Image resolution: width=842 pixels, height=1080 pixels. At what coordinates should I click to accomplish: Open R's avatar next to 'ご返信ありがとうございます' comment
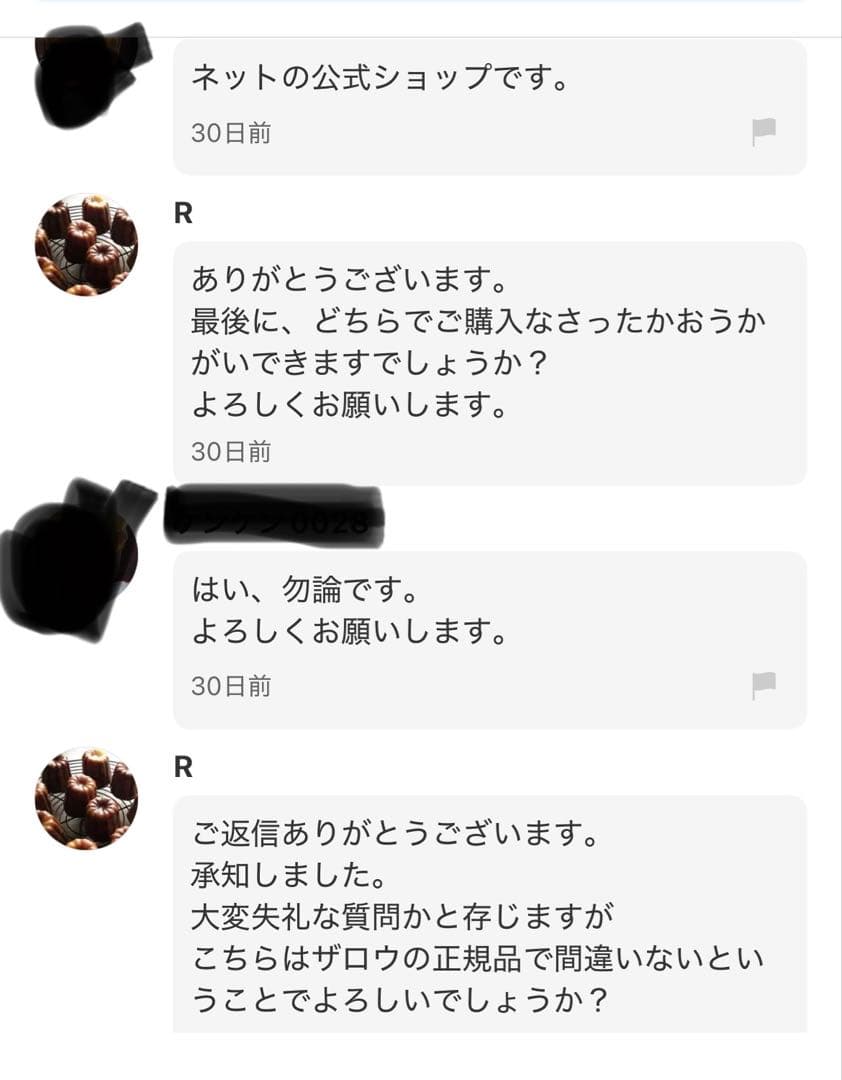tap(86, 798)
